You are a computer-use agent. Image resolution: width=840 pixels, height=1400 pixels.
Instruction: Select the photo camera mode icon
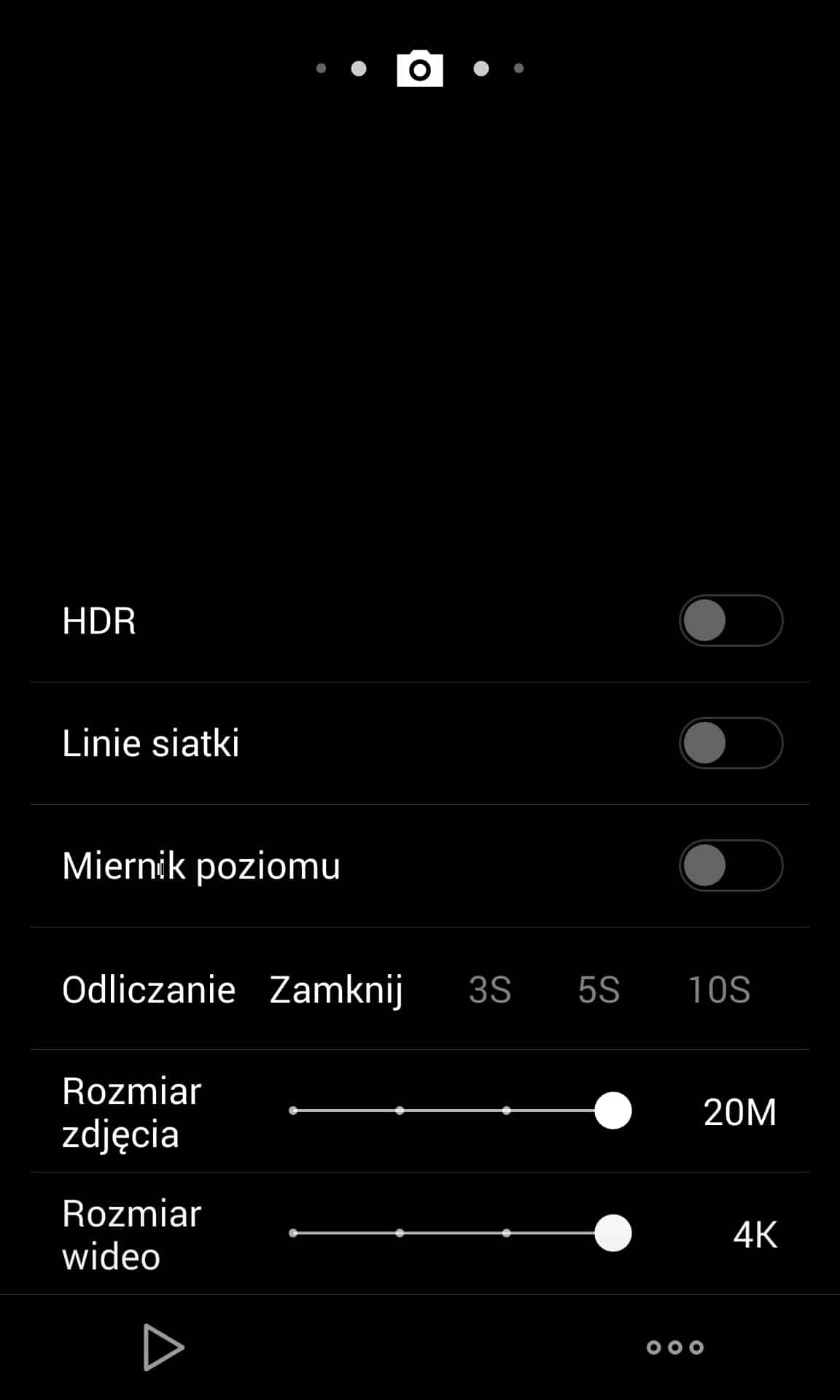(420, 69)
